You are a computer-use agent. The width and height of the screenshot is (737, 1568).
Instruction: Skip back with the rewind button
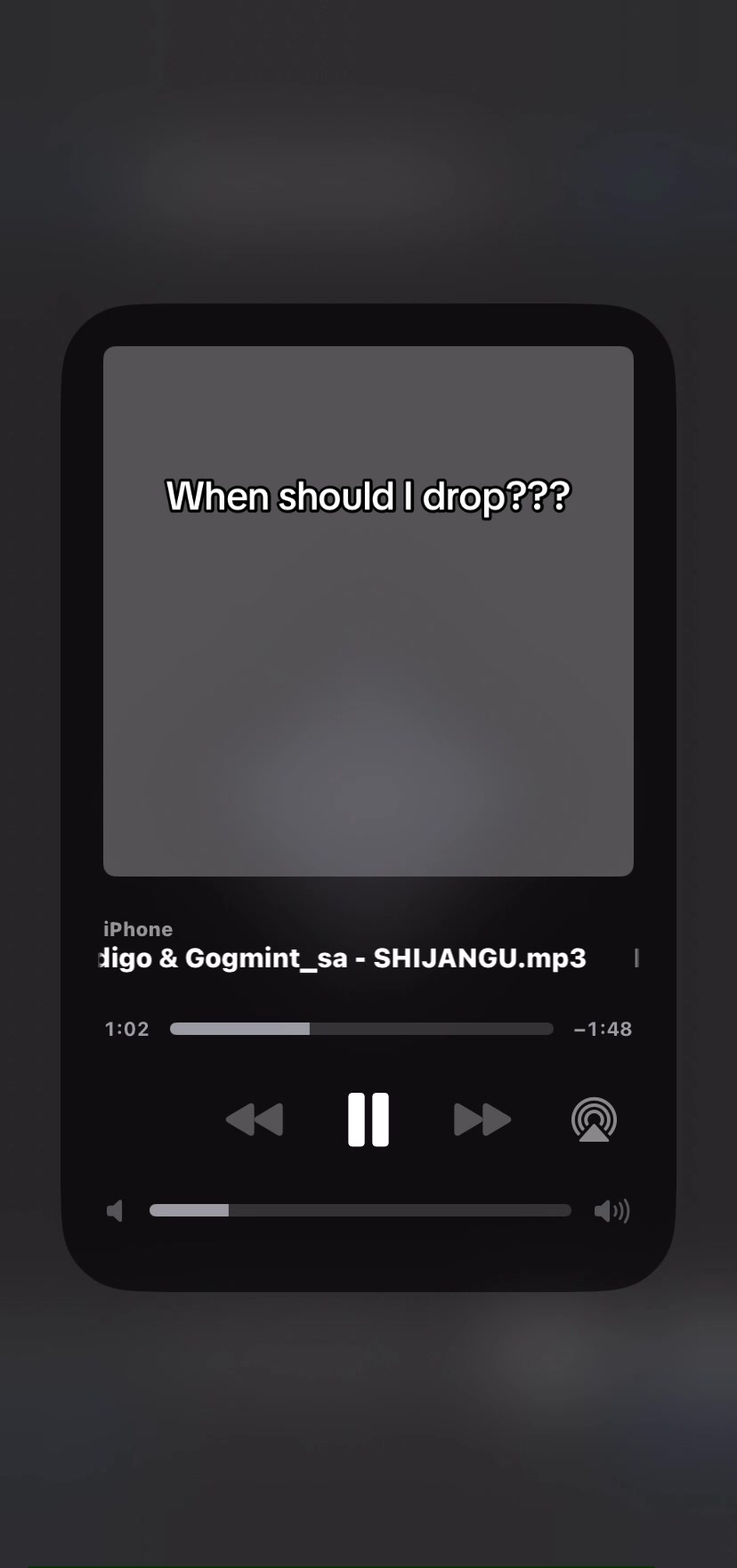pos(255,1119)
